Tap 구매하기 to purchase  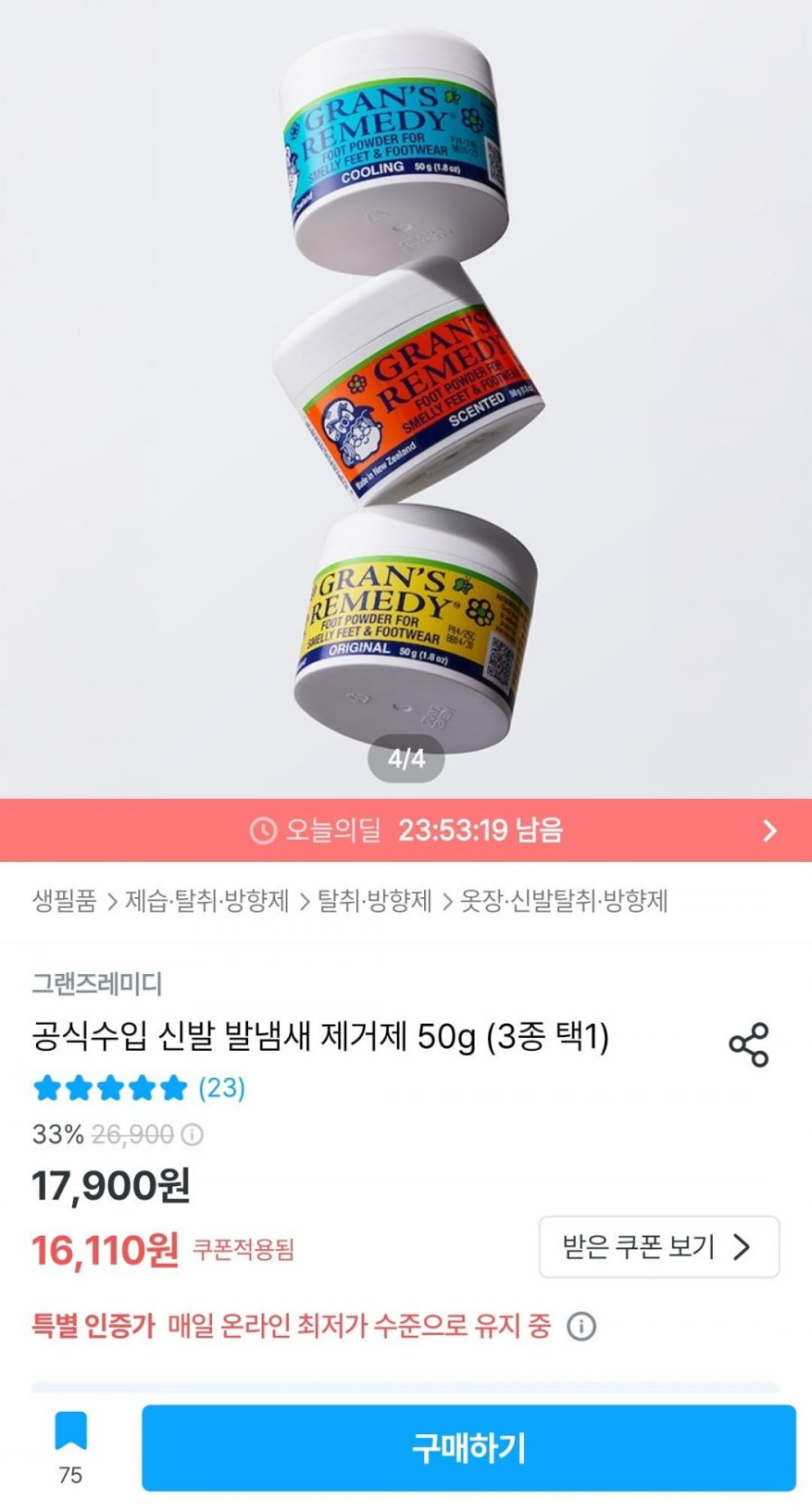468,1448
